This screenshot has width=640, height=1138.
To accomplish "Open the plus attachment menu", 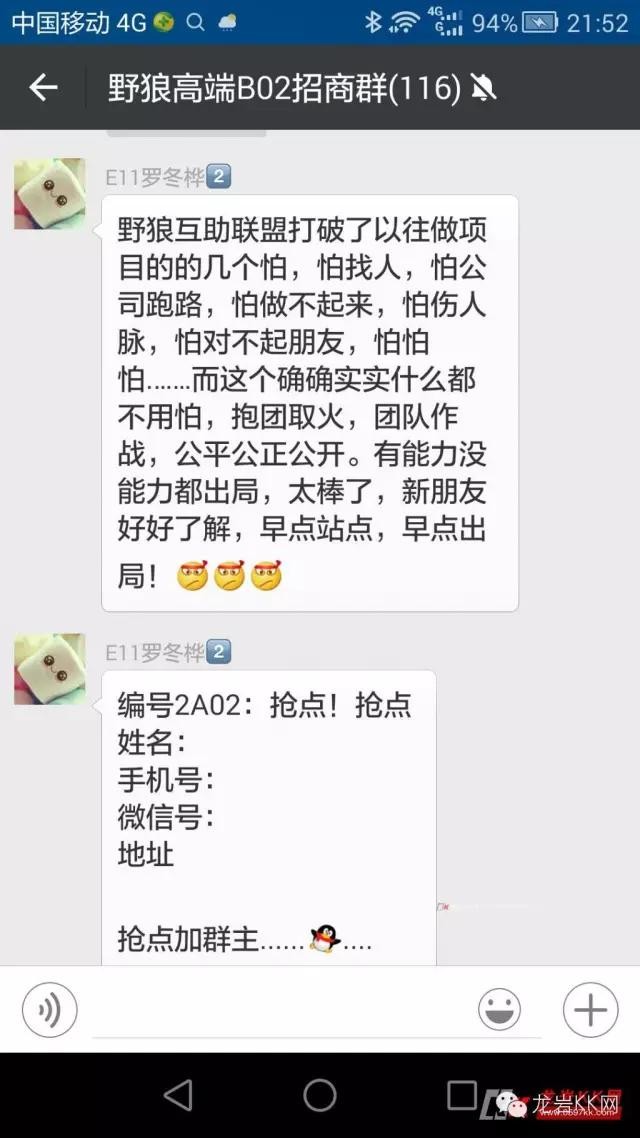I will (590, 1010).
